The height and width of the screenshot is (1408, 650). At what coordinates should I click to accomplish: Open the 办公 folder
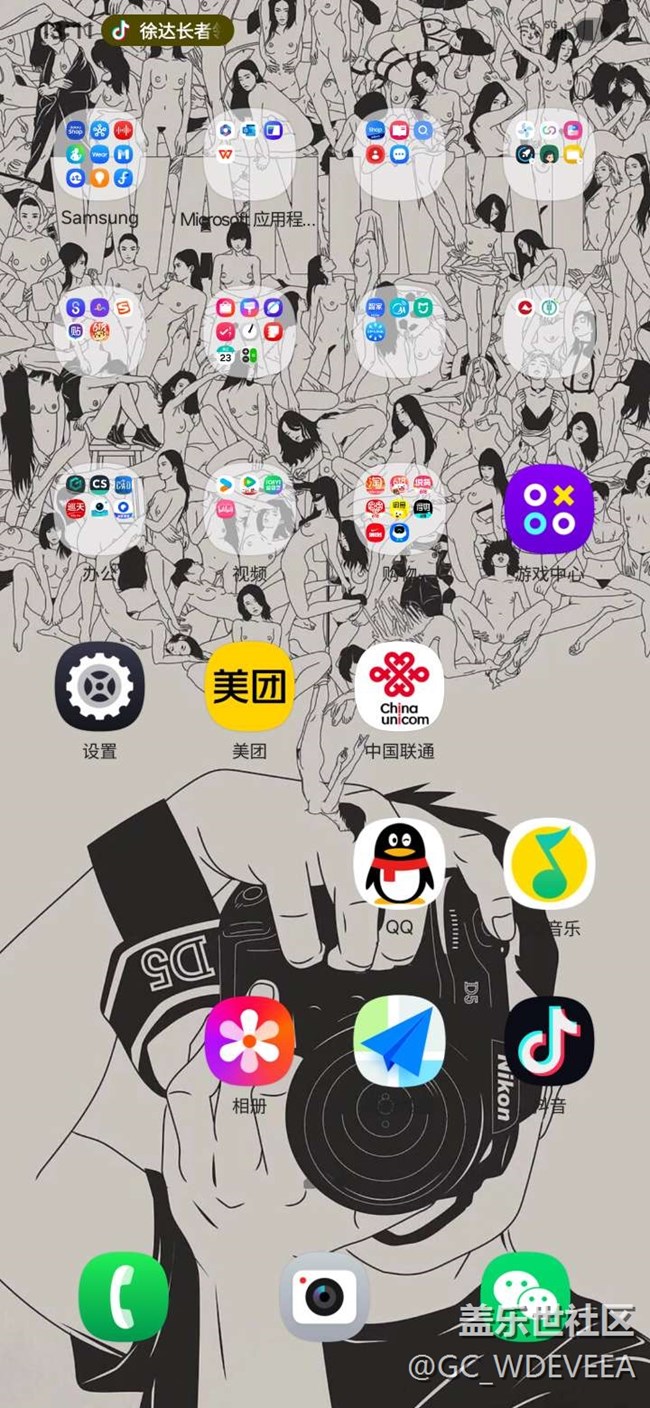[100, 510]
